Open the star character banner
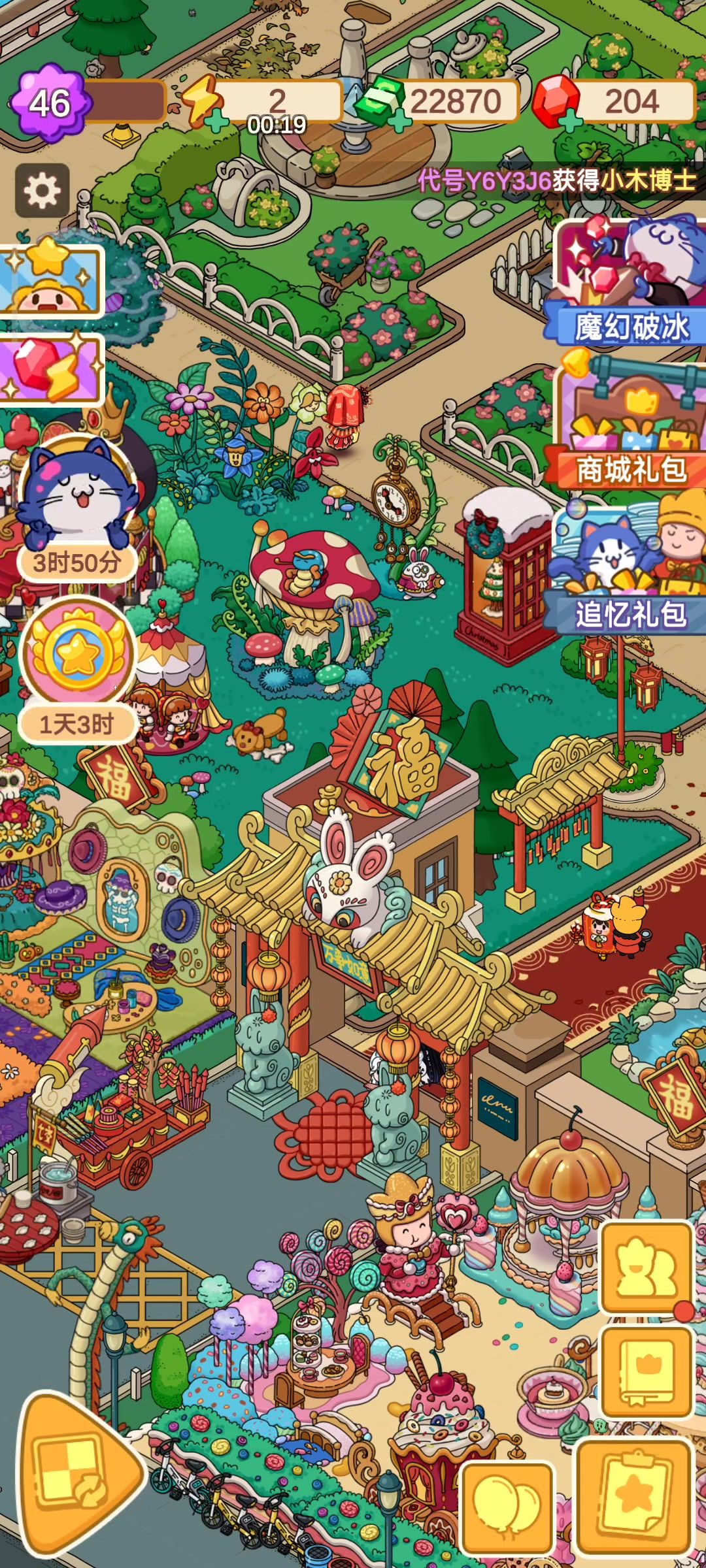This screenshot has height=1568, width=706. pyautogui.click(x=51, y=281)
